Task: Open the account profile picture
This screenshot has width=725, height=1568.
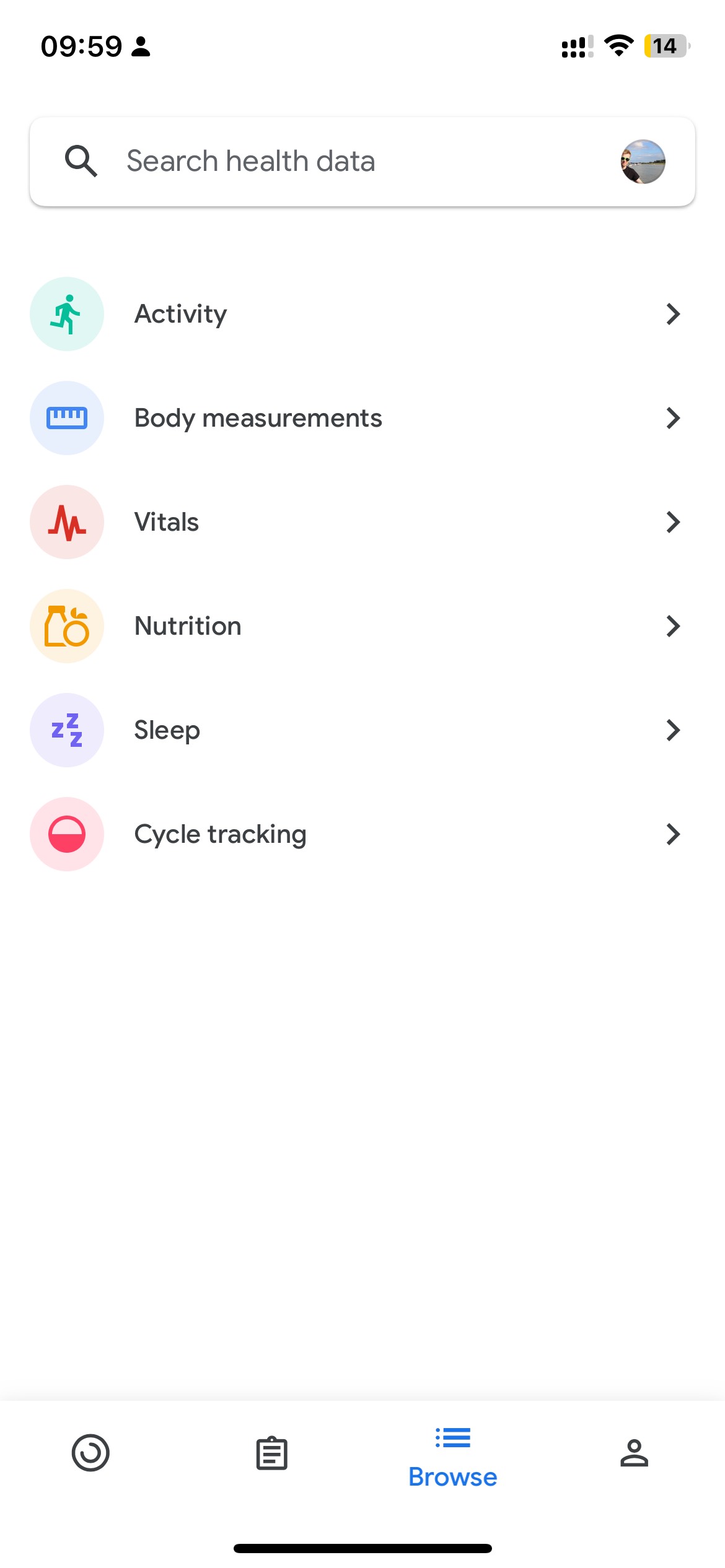Action: pyautogui.click(x=643, y=162)
